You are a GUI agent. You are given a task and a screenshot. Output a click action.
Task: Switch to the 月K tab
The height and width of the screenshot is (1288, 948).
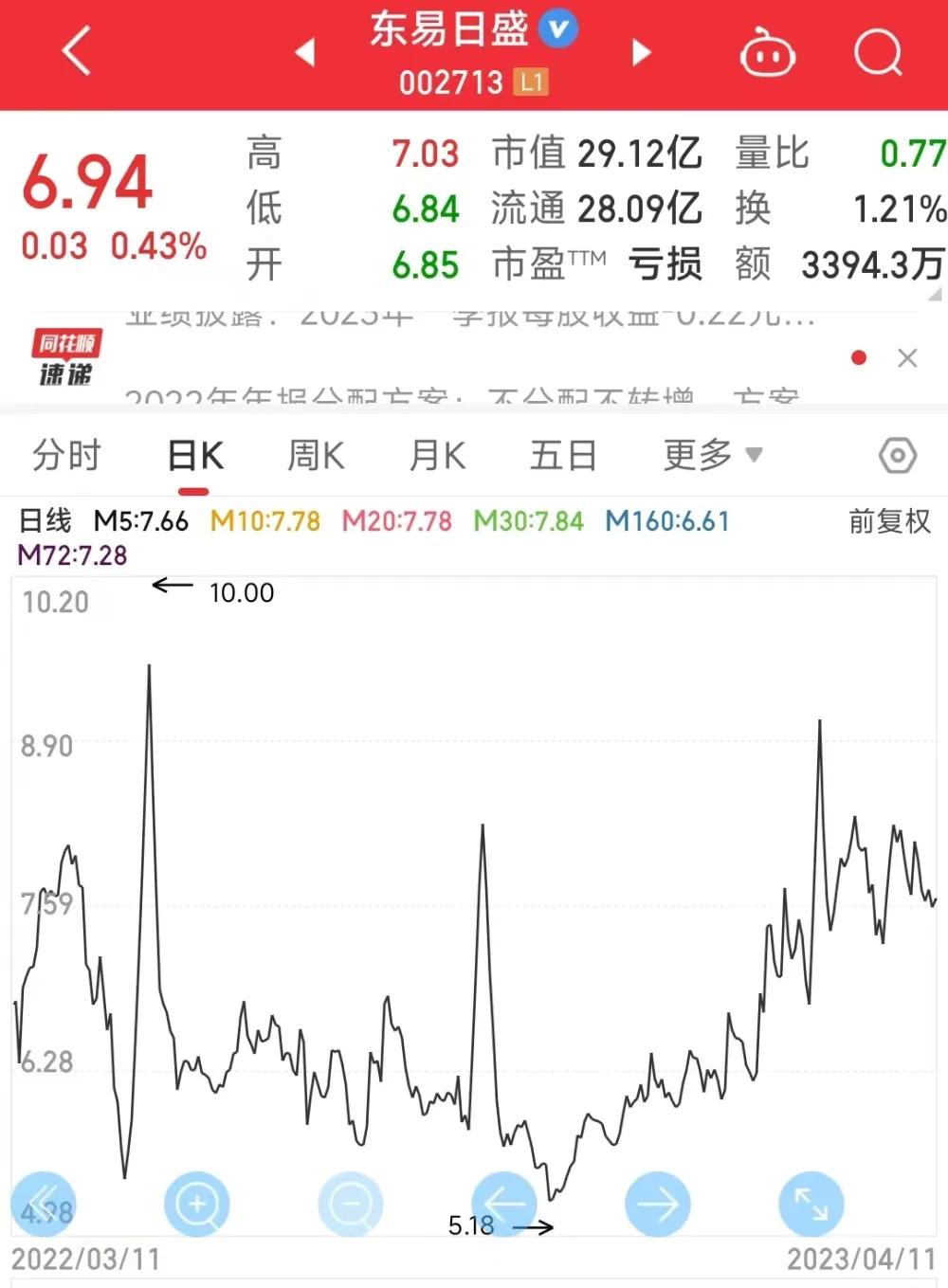click(x=437, y=456)
